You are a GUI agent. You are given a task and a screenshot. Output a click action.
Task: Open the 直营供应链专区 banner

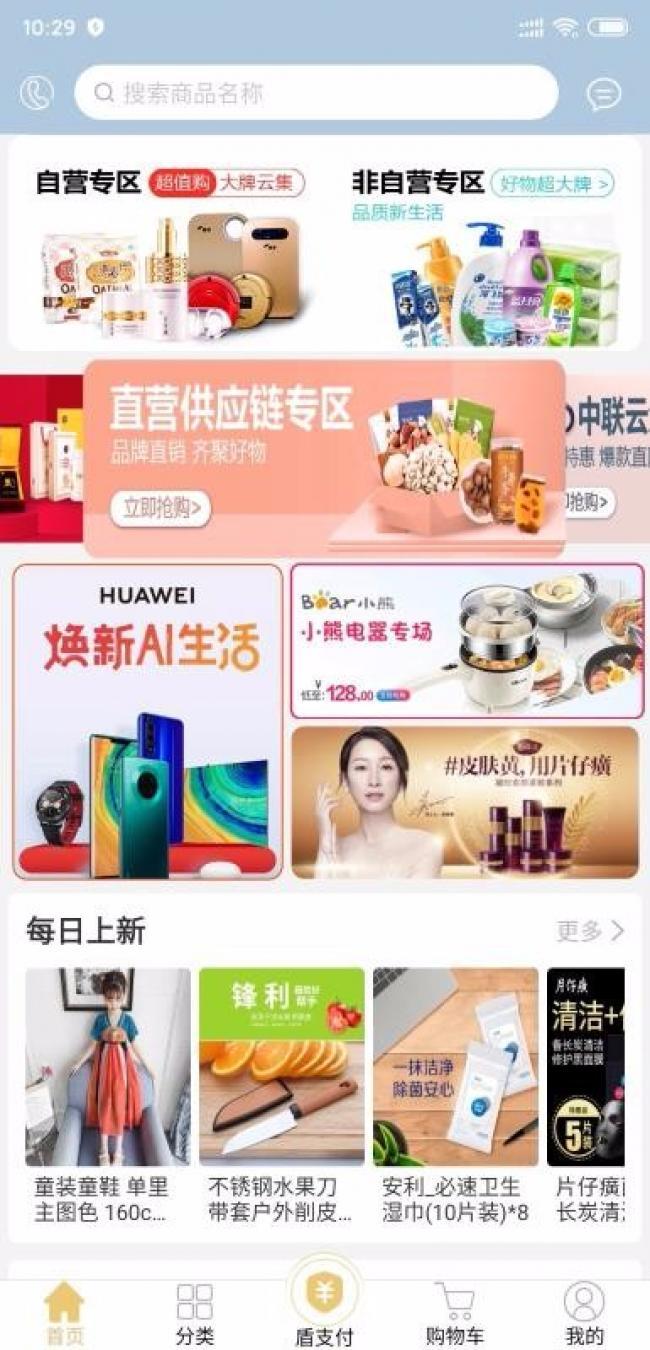tap(325, 457)
